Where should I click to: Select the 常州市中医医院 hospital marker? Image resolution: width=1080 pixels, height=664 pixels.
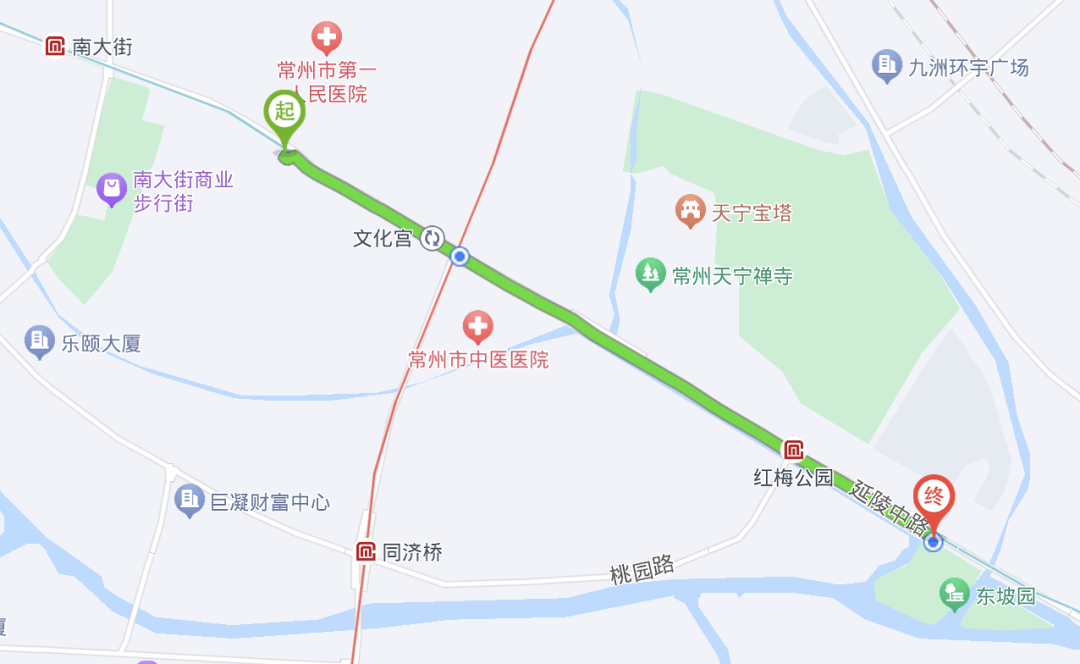point(478,326)
